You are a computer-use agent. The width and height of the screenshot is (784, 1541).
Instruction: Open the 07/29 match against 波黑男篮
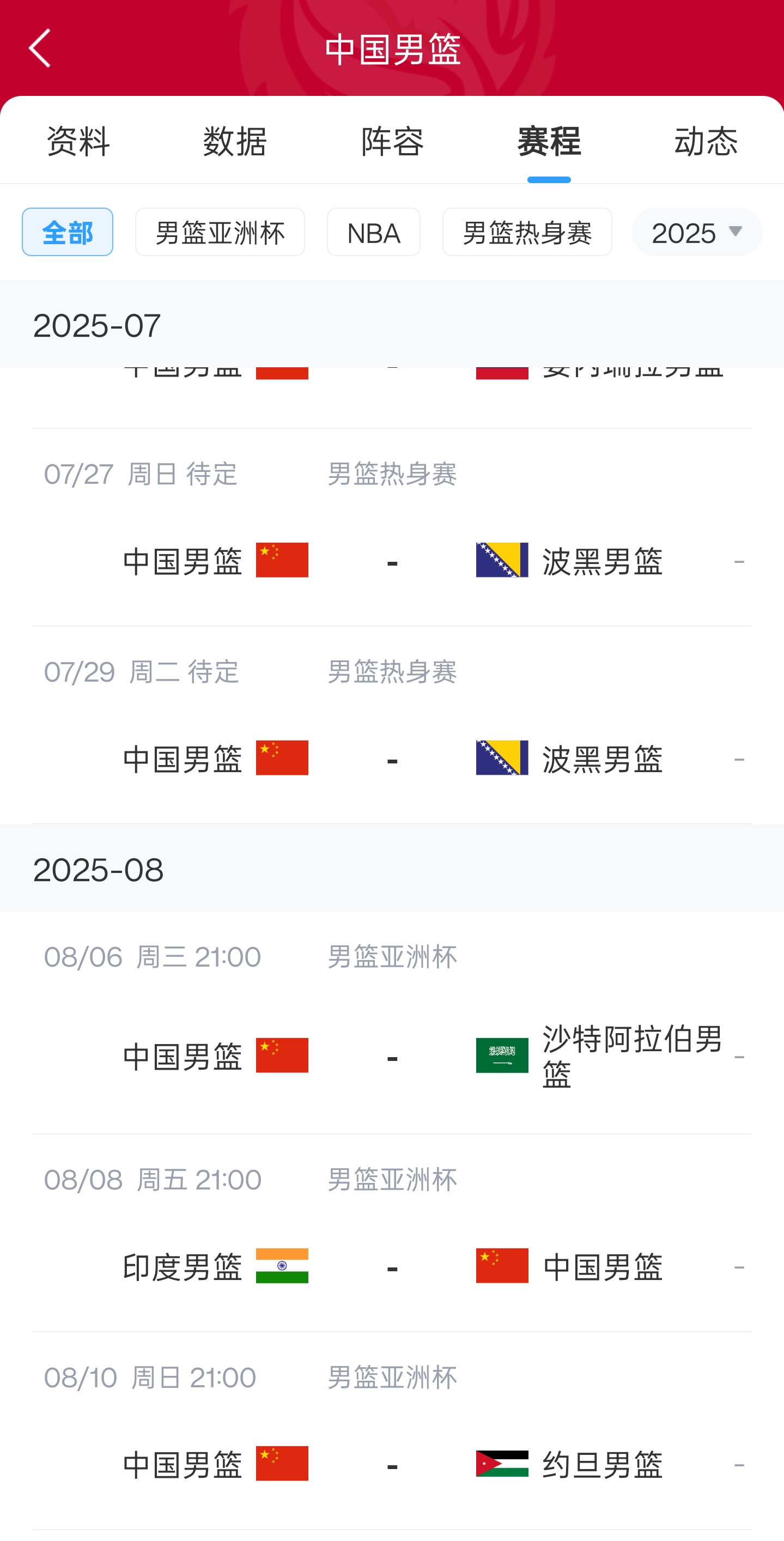point(392,726)
